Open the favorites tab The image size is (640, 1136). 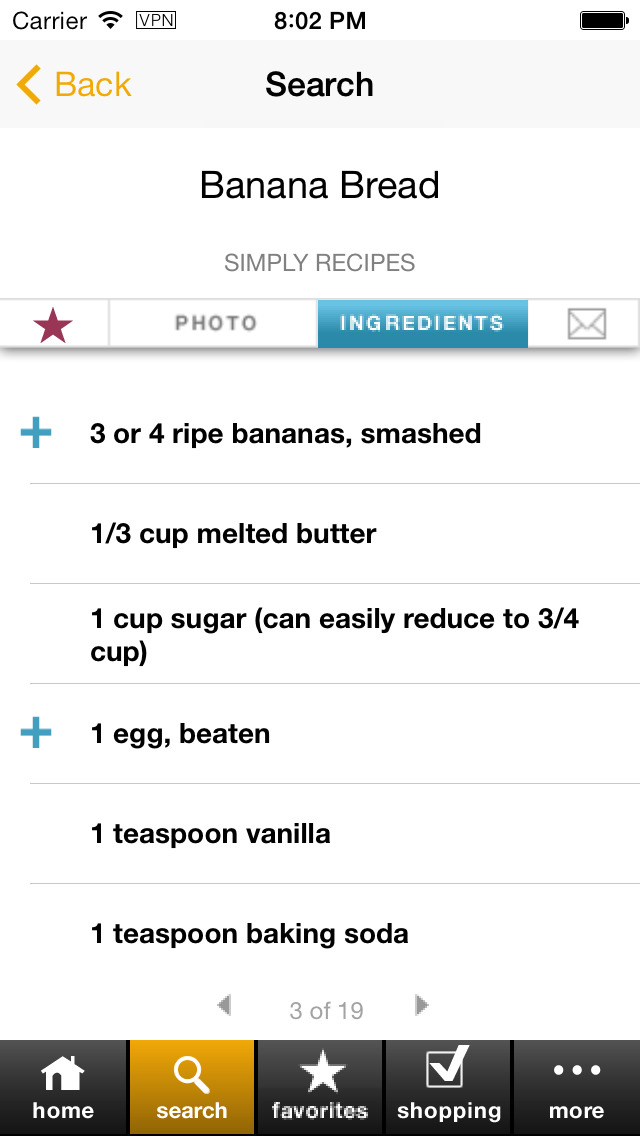click(x=320, y=1088)
